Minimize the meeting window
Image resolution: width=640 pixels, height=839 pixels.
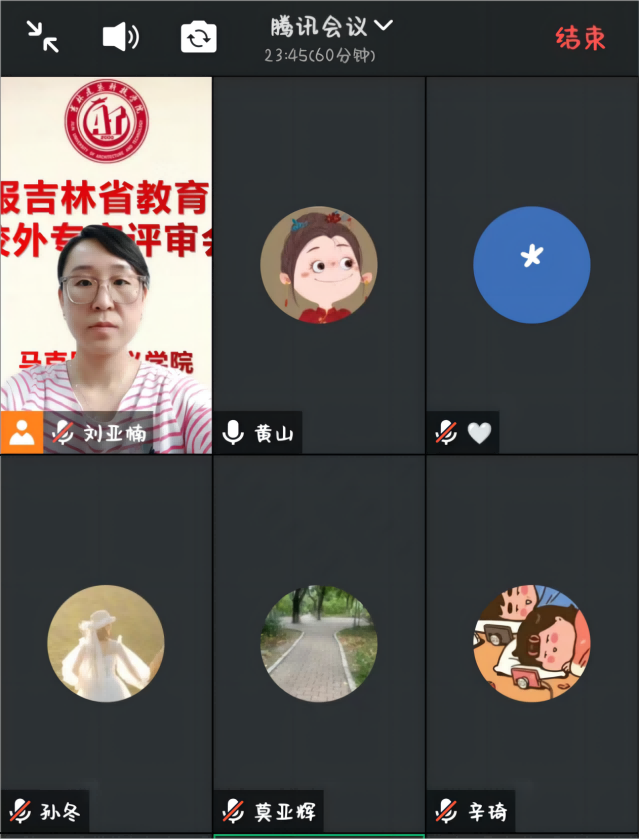click(x=42, y=38)
